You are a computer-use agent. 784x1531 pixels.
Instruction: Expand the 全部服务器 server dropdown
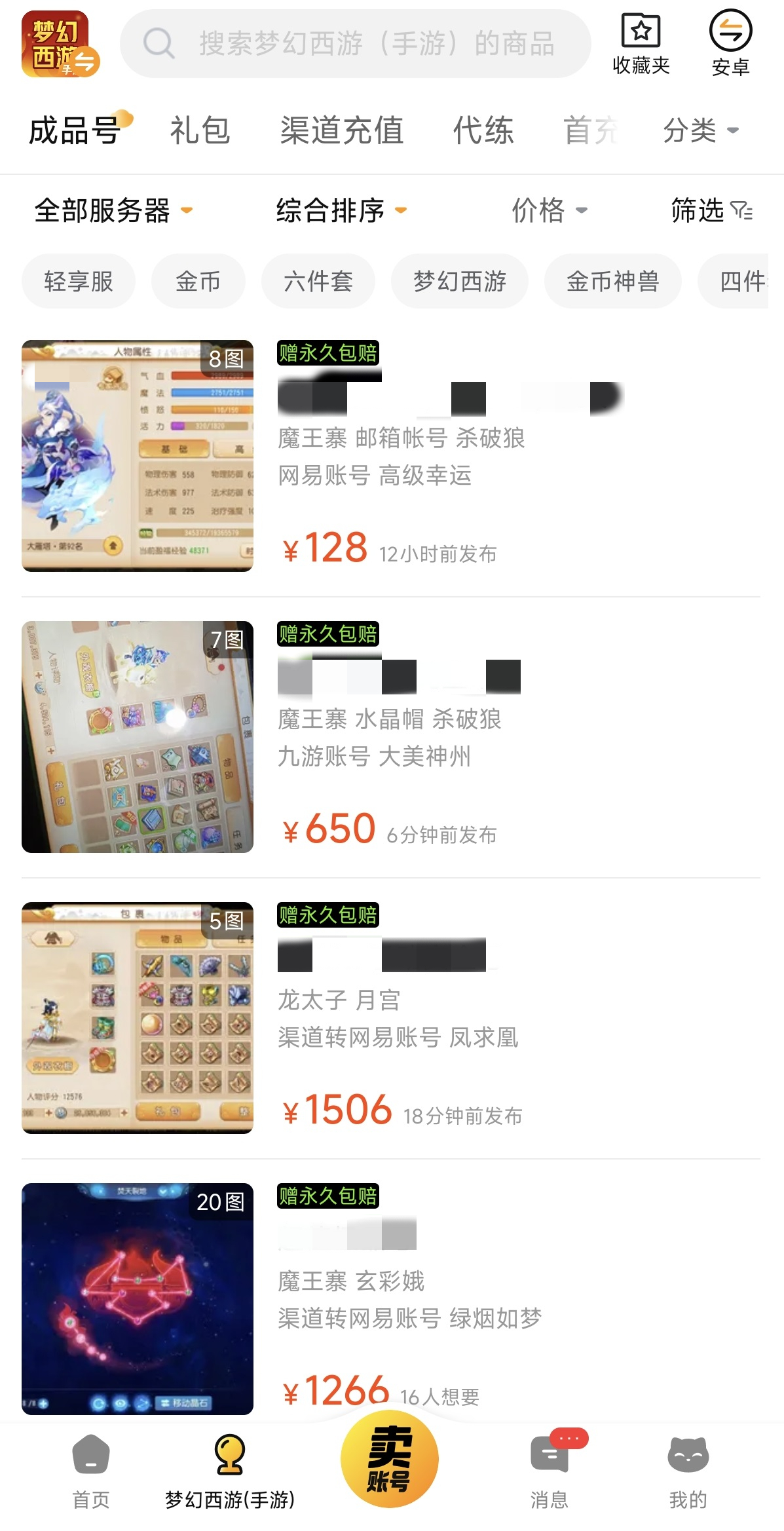pos(113,210)
